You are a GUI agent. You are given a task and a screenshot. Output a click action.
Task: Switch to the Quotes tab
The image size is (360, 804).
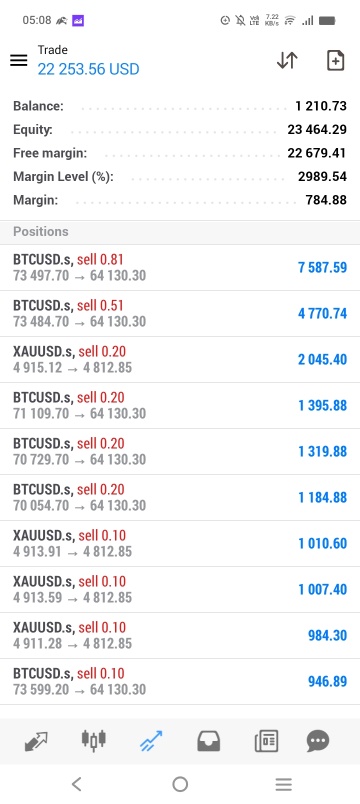[x=36, y=740]
